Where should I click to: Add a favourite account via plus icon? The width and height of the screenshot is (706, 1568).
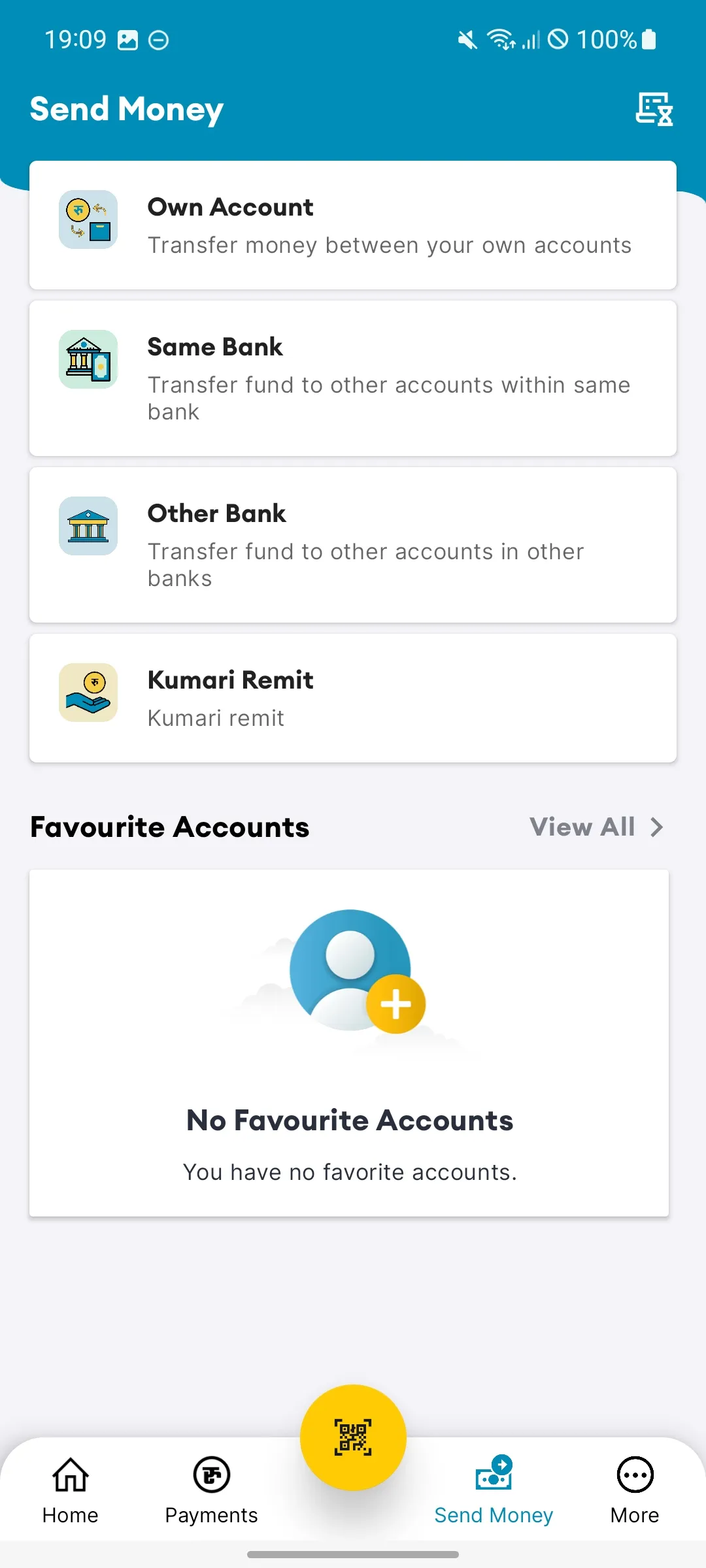click(x=395, y=1004)
